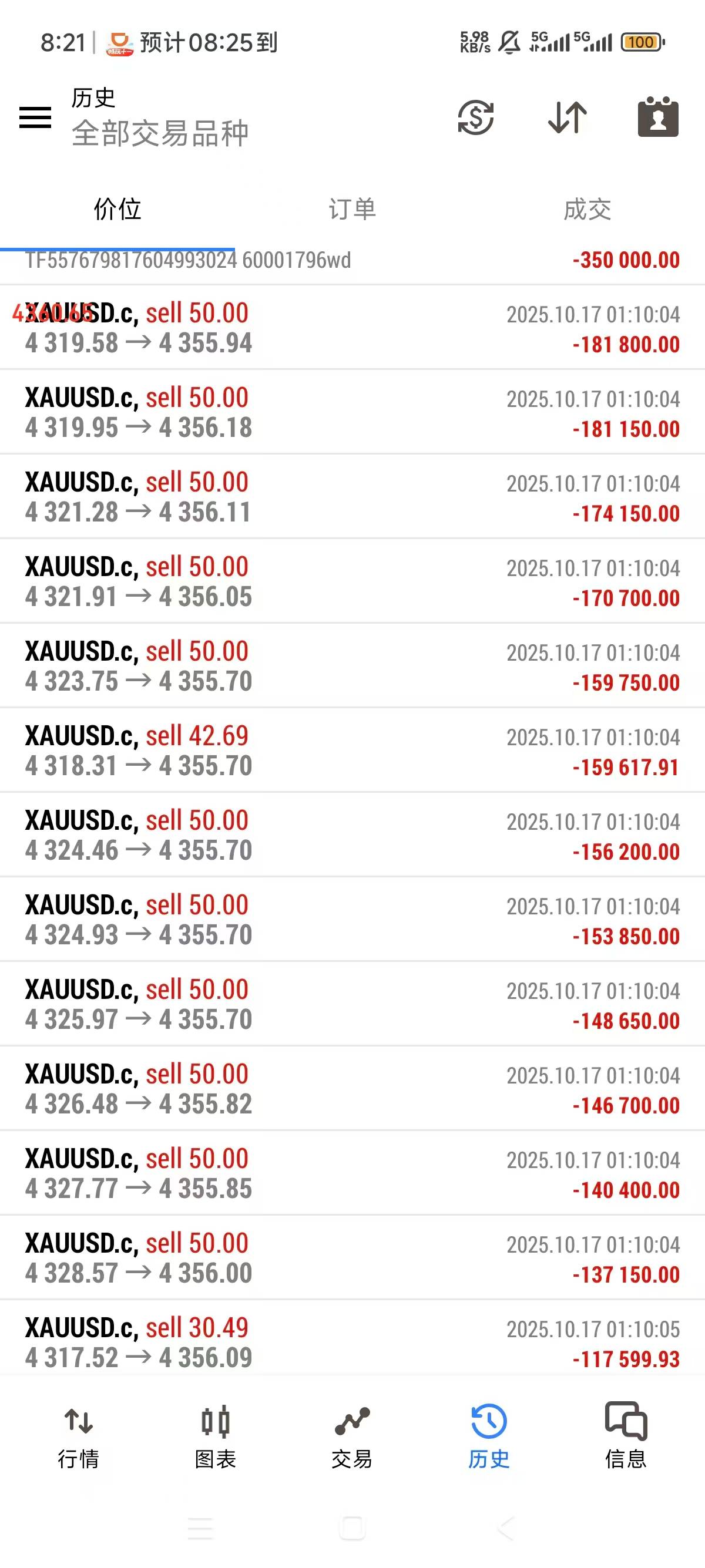
Task: Switch to the 成交 tab
Action: click(587, 210)
